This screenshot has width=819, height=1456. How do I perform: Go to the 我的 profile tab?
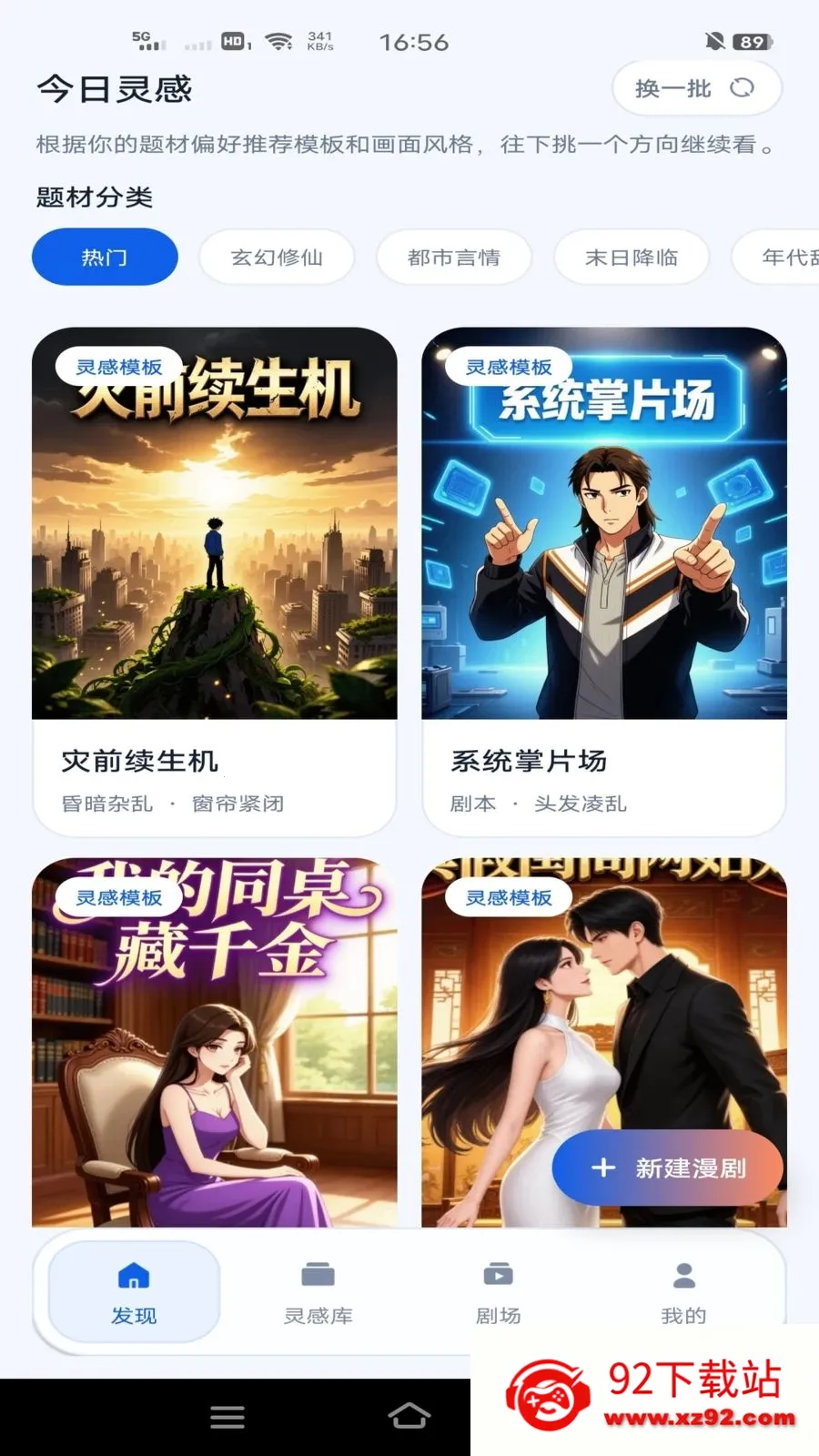pos(683,1292)
